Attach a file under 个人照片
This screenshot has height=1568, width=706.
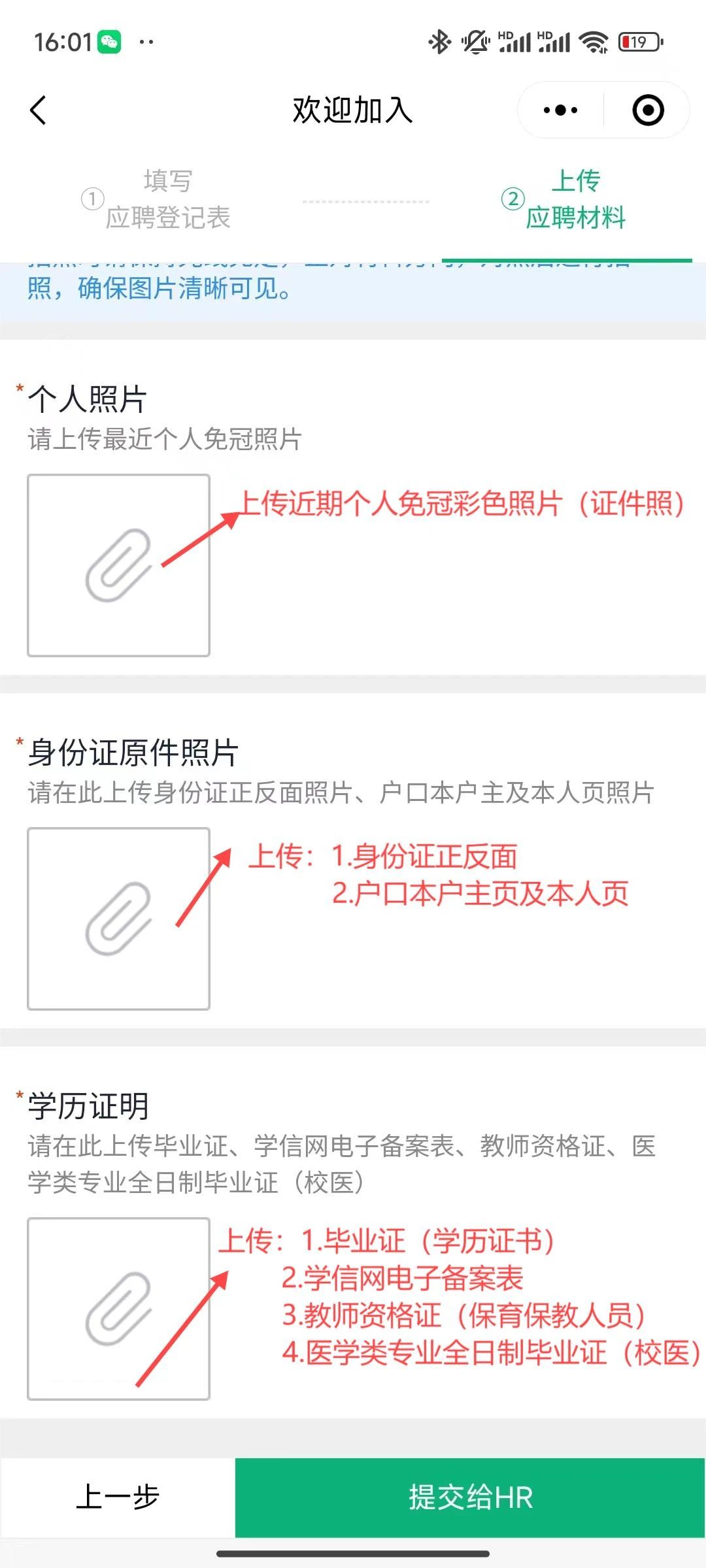coord(118,565)
